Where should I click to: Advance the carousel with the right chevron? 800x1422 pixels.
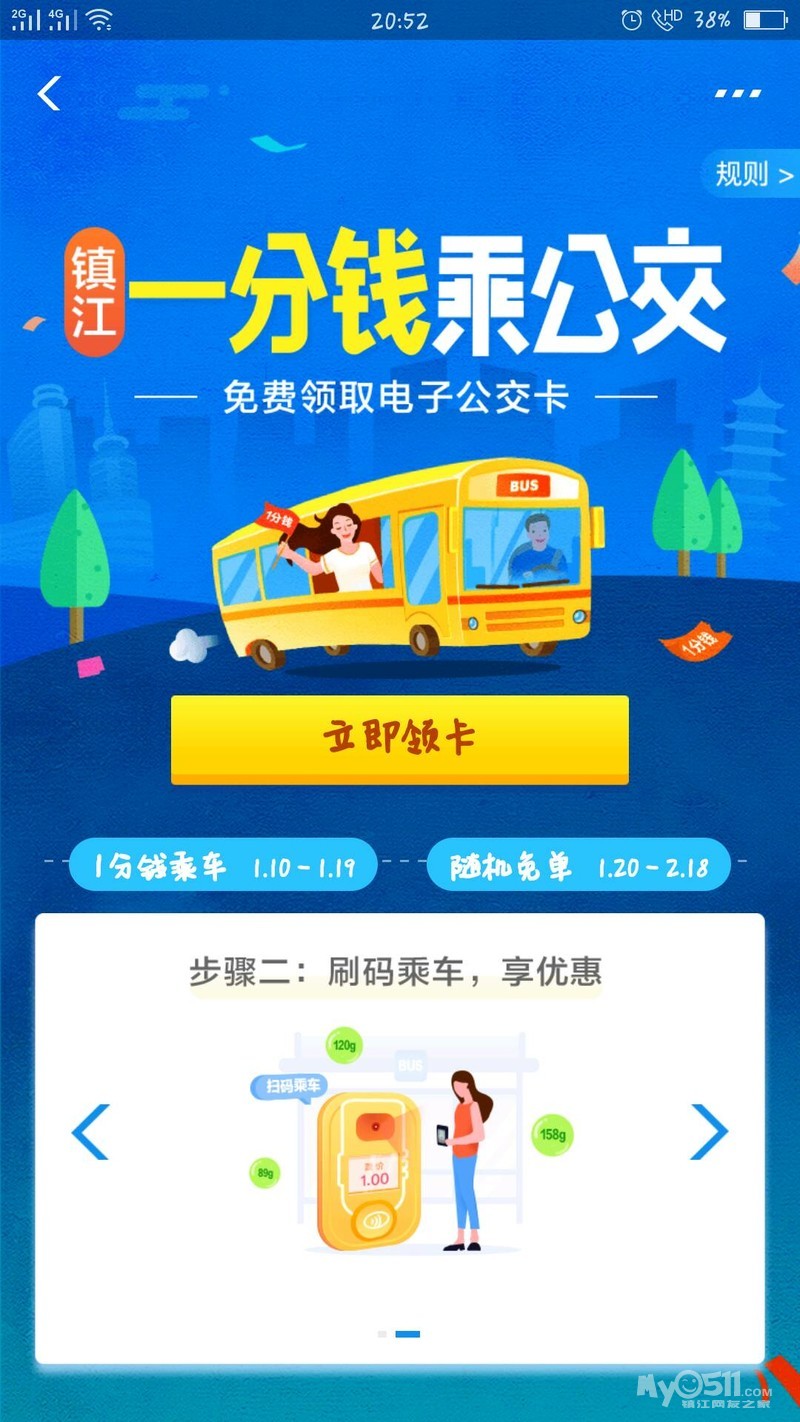[x=711, y=1131]
